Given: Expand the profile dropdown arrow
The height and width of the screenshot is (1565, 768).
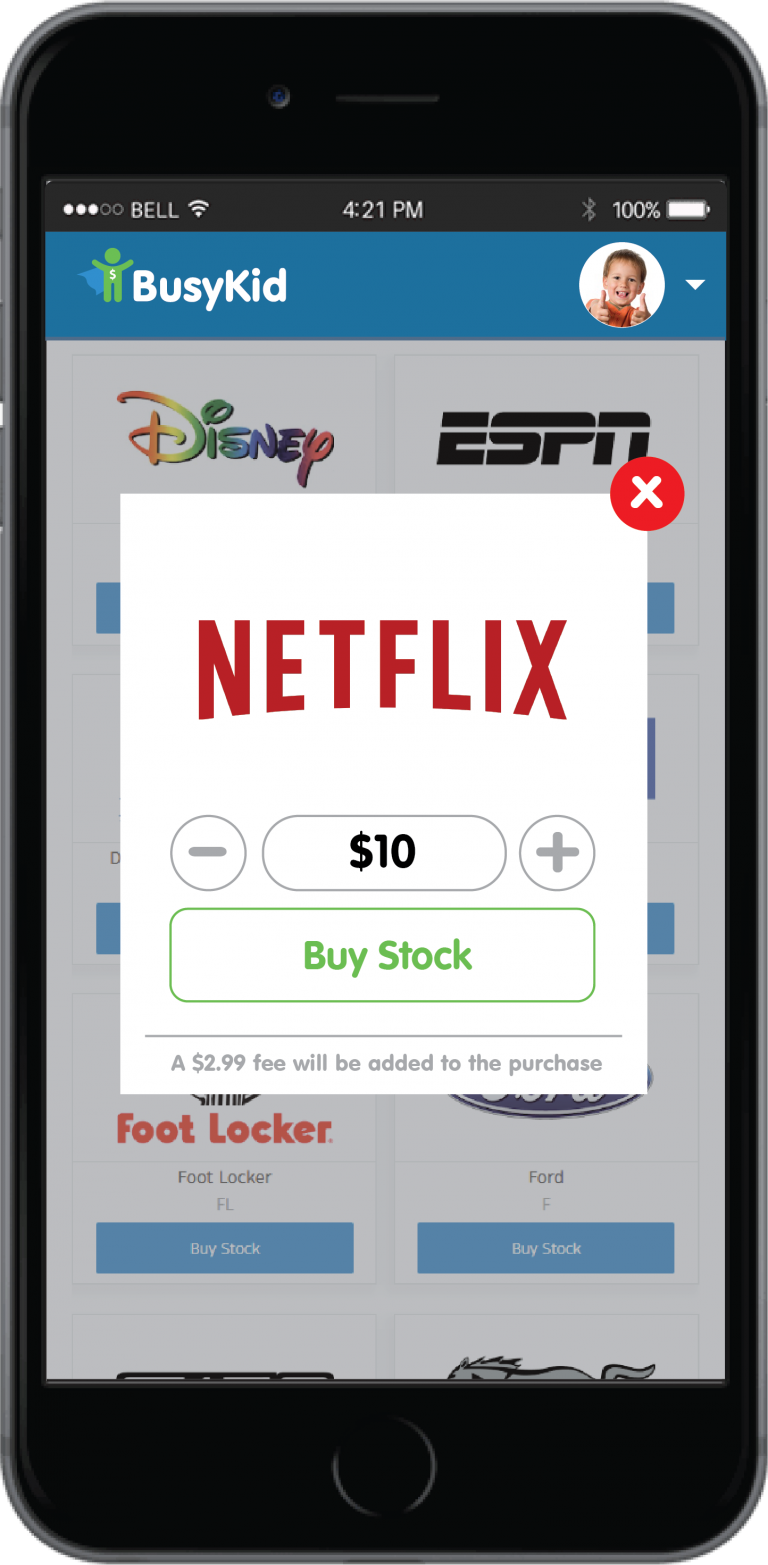Looking at the screenshot, I should pos(695,285).
